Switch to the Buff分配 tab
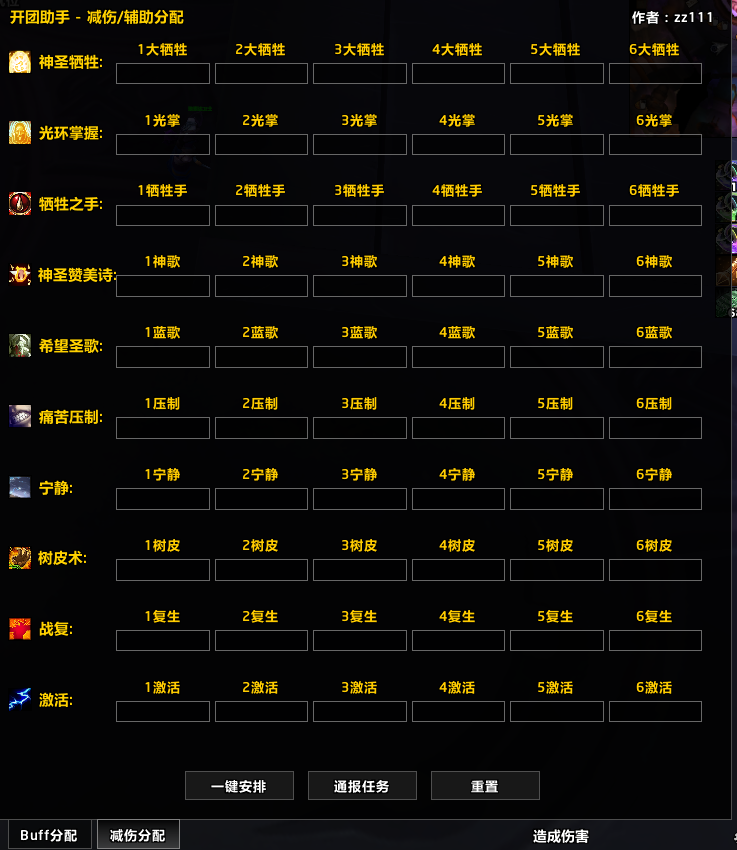Screen dimensions: 737x850 [x=49, y=835]
